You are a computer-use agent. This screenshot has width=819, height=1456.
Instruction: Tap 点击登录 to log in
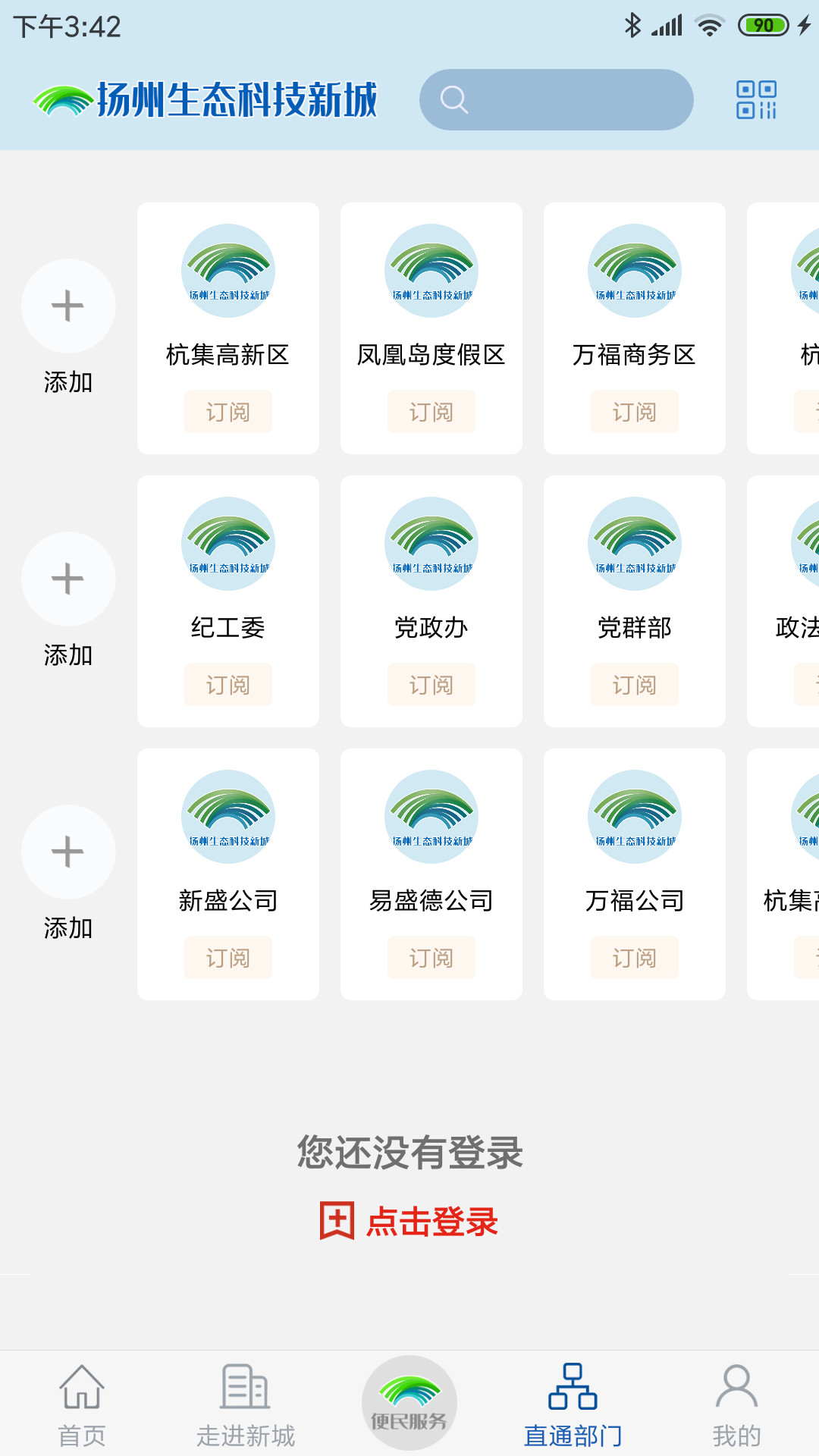409,1222
